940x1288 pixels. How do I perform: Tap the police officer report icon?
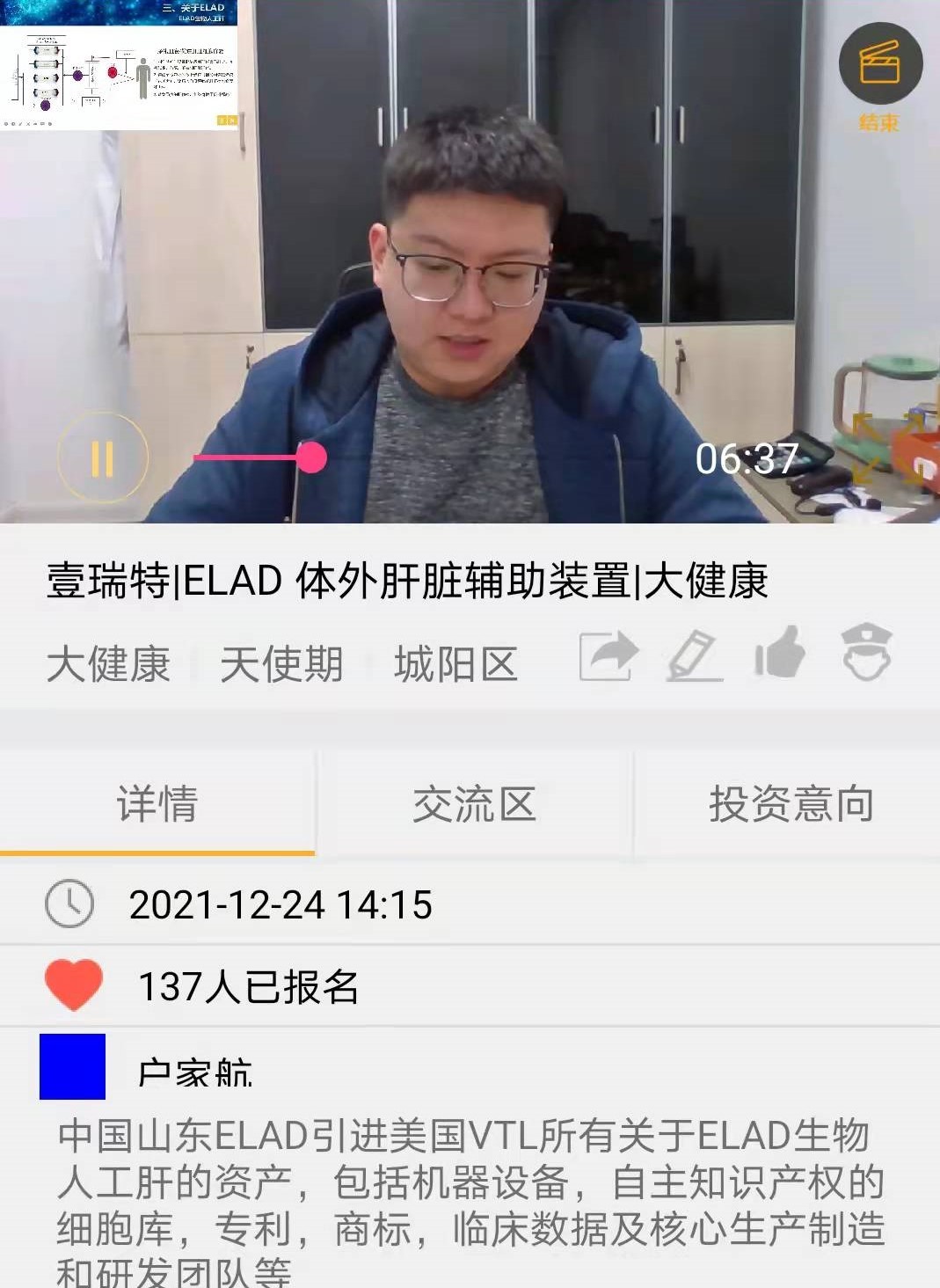coord(866,653)
